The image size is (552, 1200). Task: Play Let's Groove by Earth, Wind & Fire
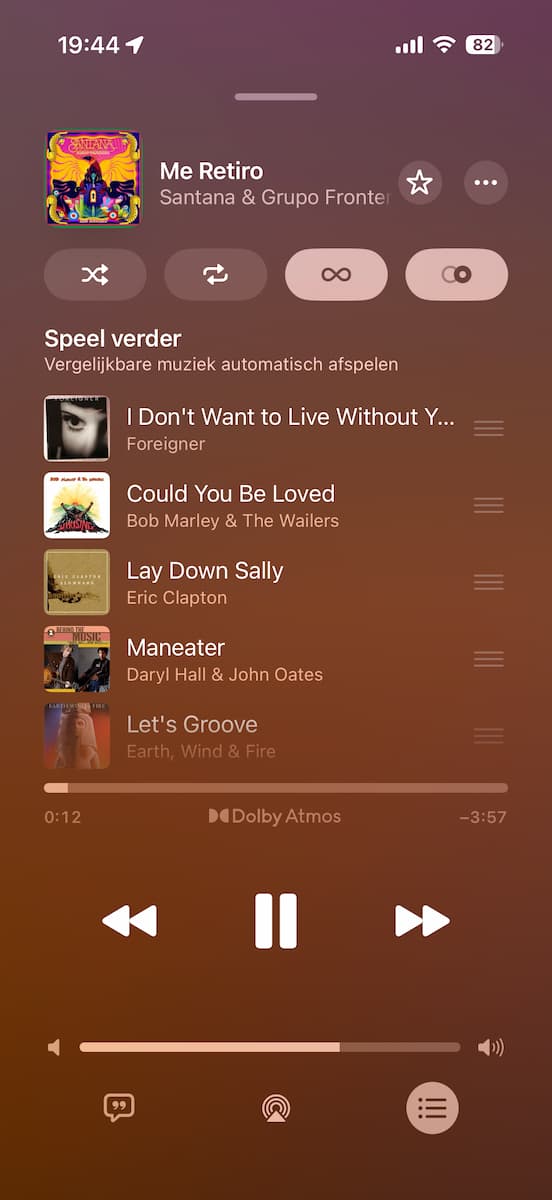pyautogui.click(x=276, y=736)
